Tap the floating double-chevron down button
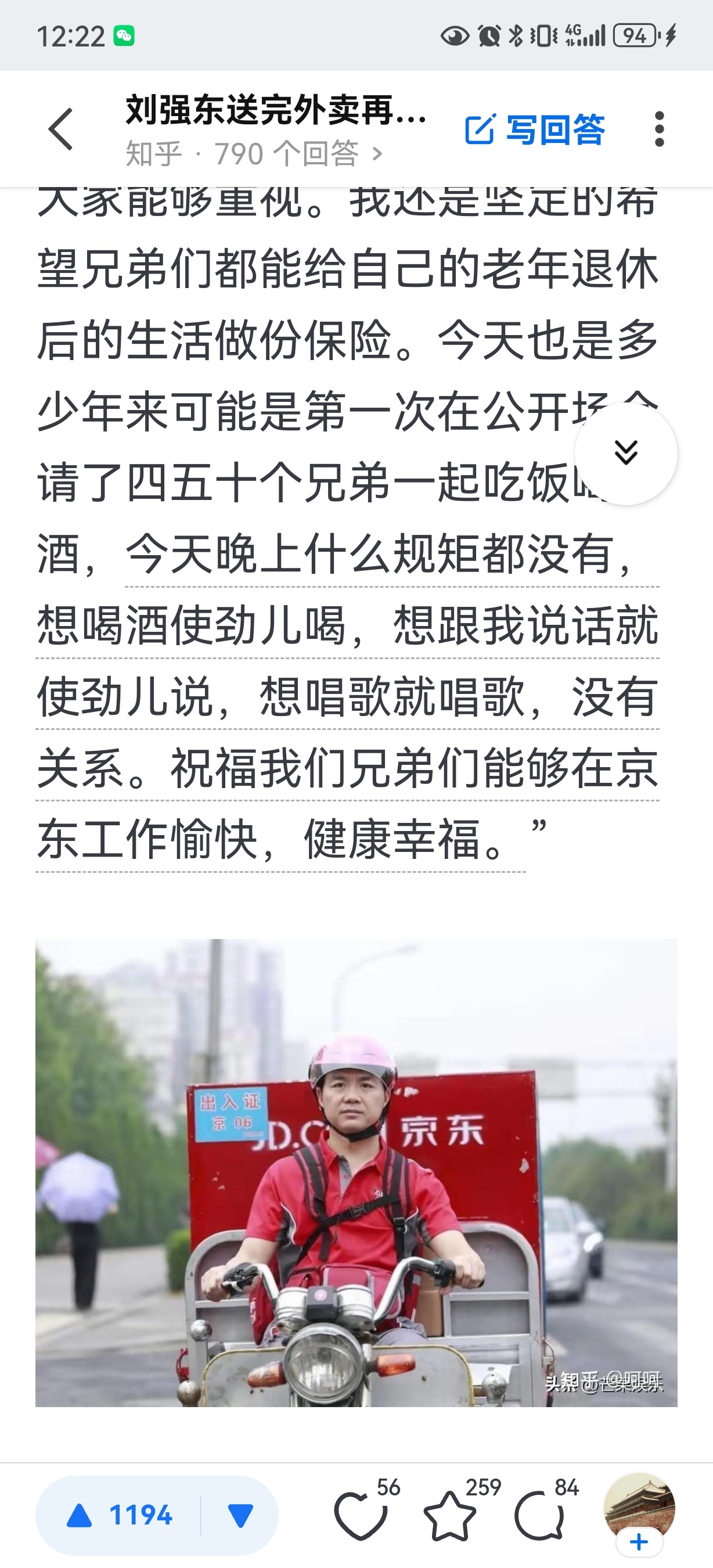 coord(625,454)
